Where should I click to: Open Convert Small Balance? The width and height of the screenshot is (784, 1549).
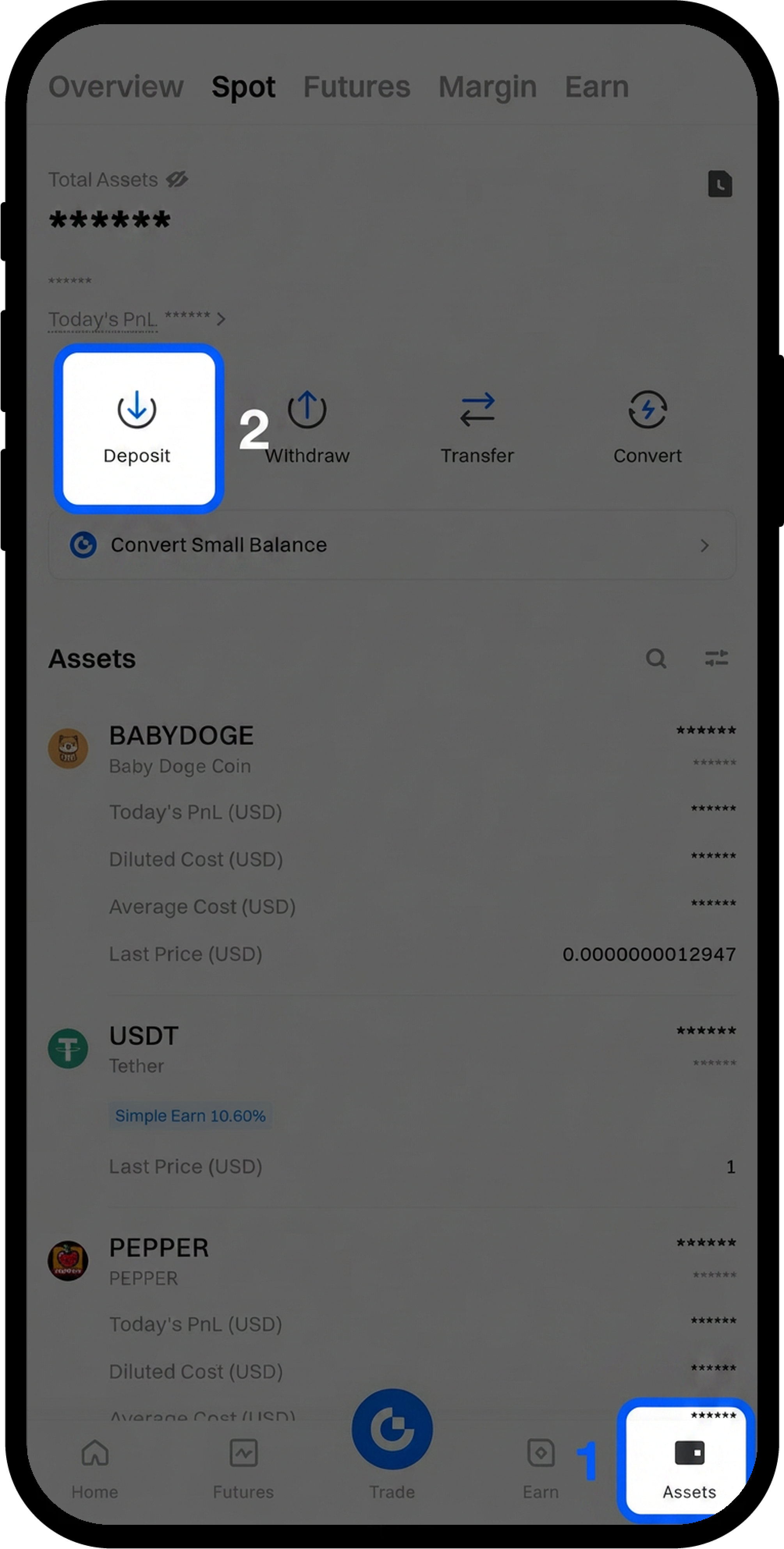[x=391, y=545]
